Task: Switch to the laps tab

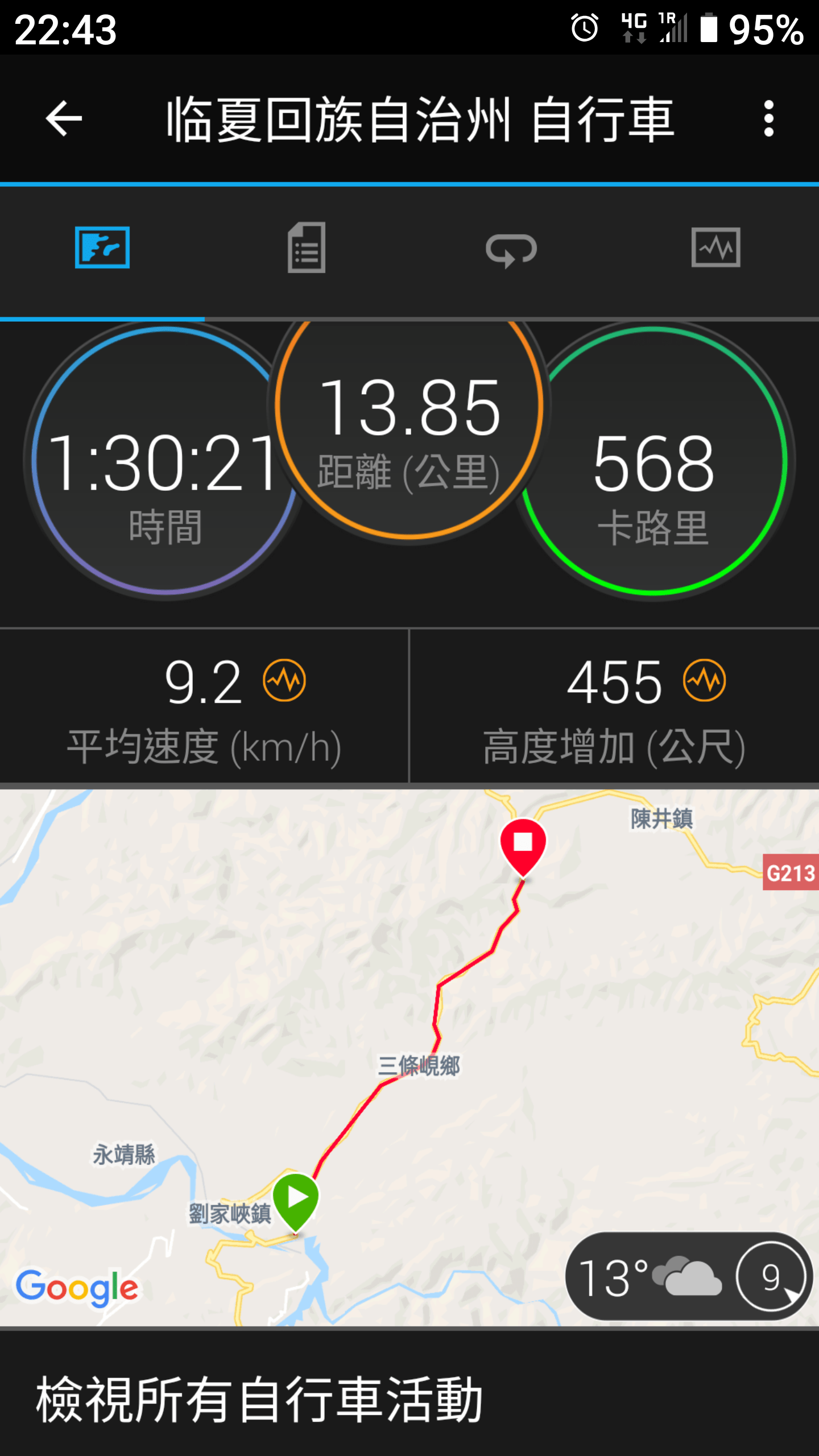Action: point(511,249)
